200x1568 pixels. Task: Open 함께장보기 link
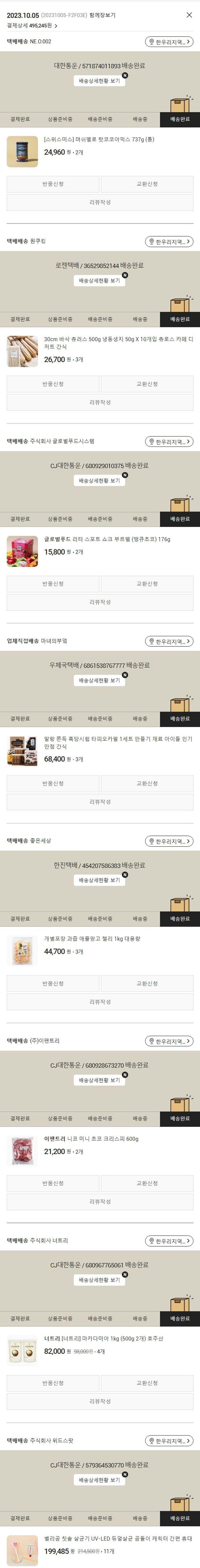point(102,15)
